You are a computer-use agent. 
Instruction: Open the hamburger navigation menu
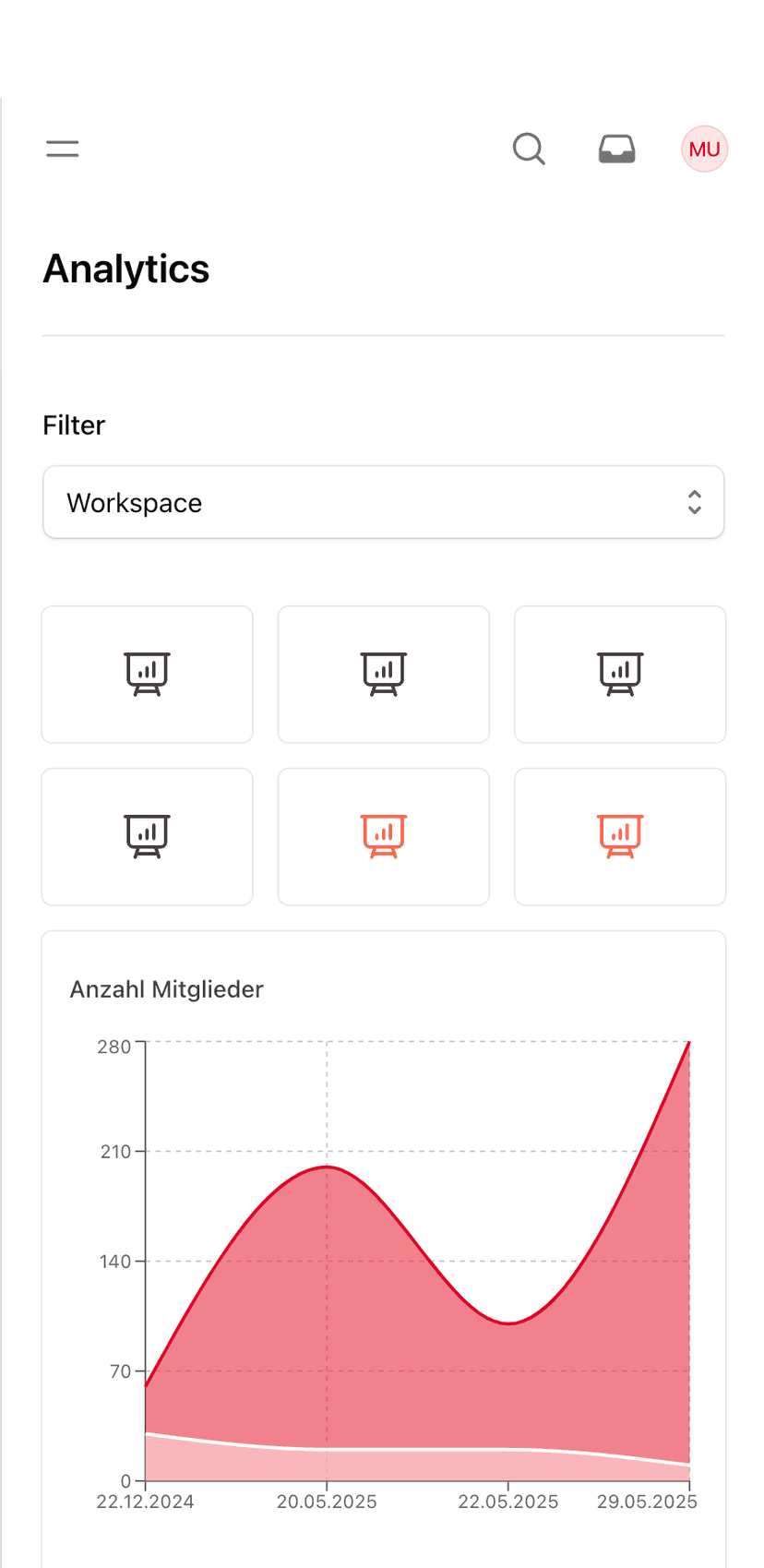pyautogui.click(x=63, y=149)
